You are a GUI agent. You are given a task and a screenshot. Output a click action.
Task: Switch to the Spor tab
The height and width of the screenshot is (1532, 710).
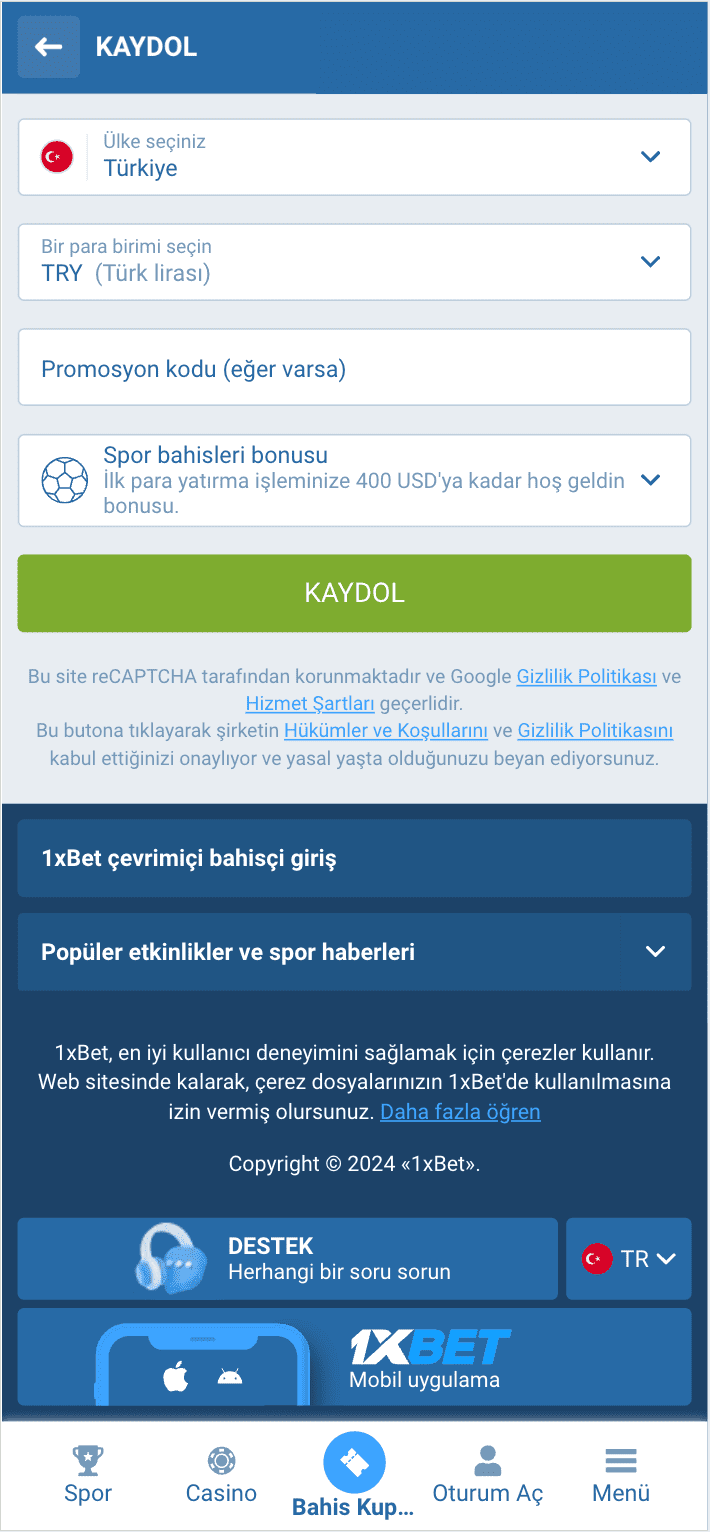tap(88, 1475)
